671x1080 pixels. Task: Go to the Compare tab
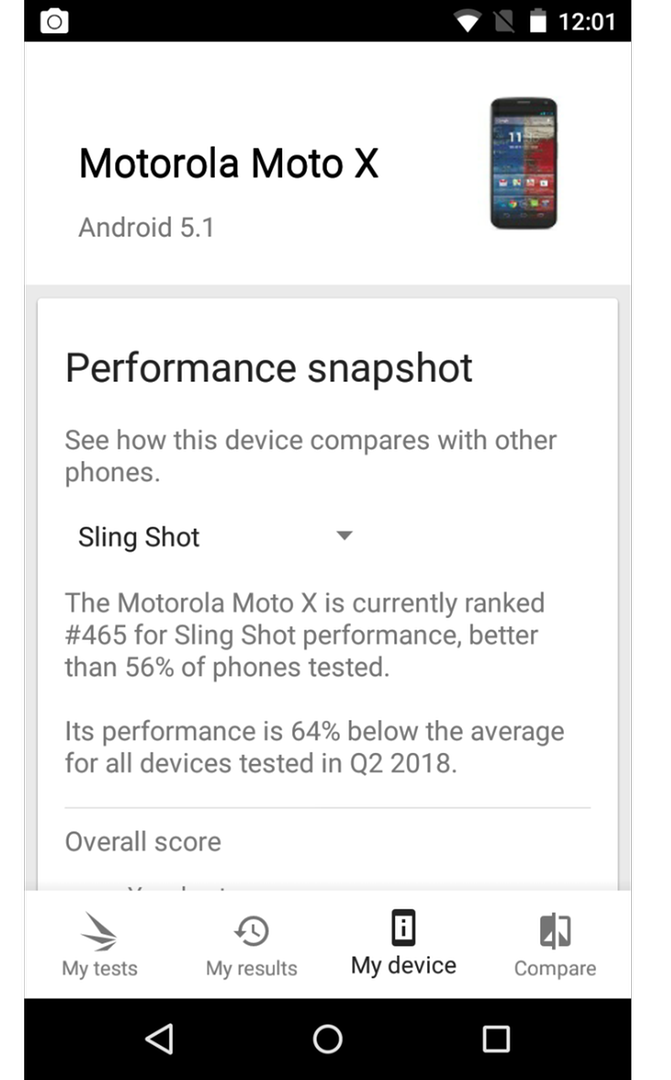(555, 944)
